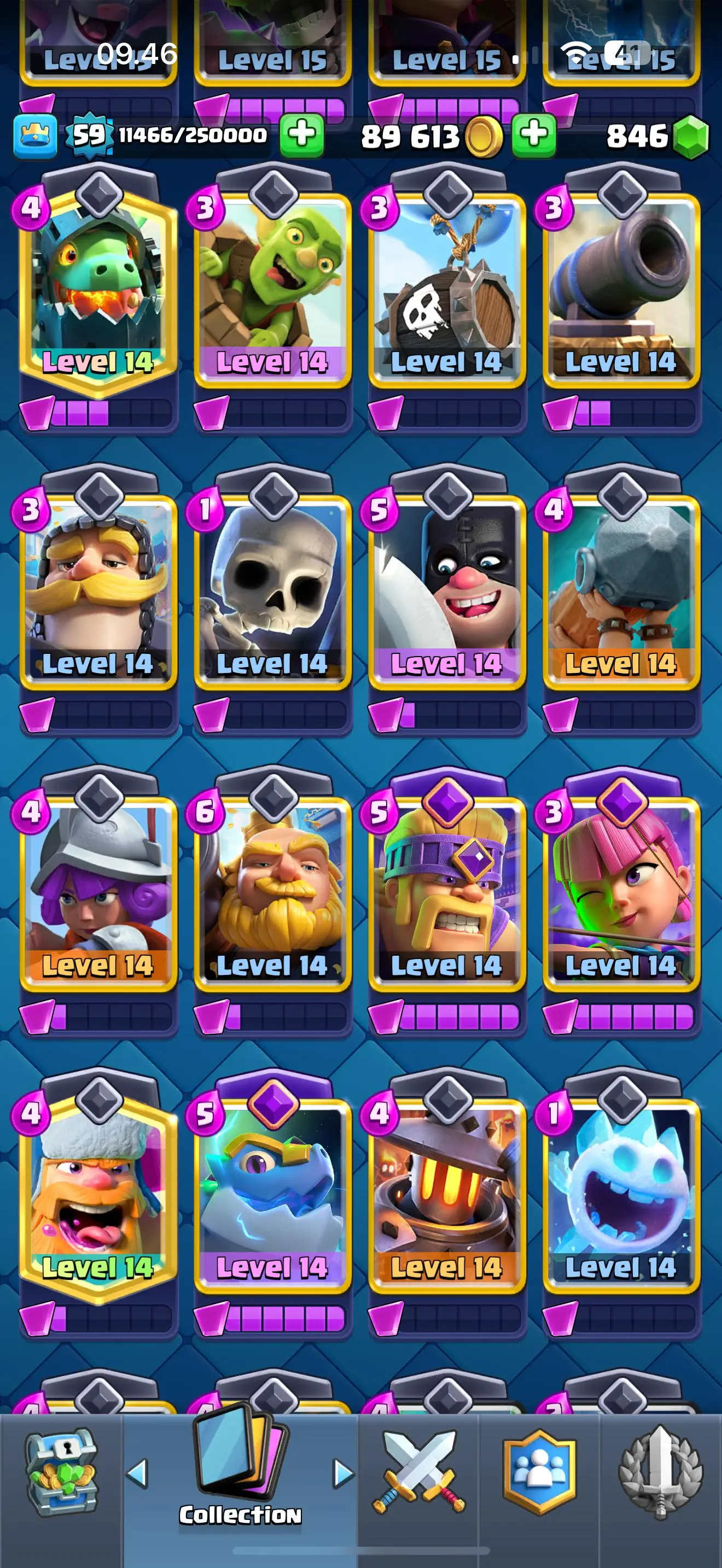Add gold with the plus button
This screenshot has height=1568, width=722.
[x=534, y=134]
